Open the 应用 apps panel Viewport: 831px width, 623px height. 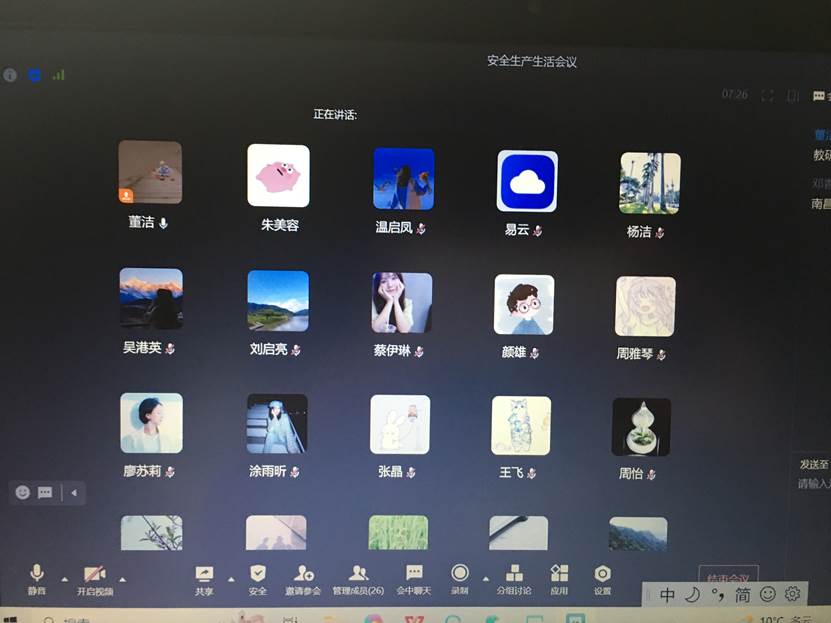pyautogui.click(x=559, y=577)
